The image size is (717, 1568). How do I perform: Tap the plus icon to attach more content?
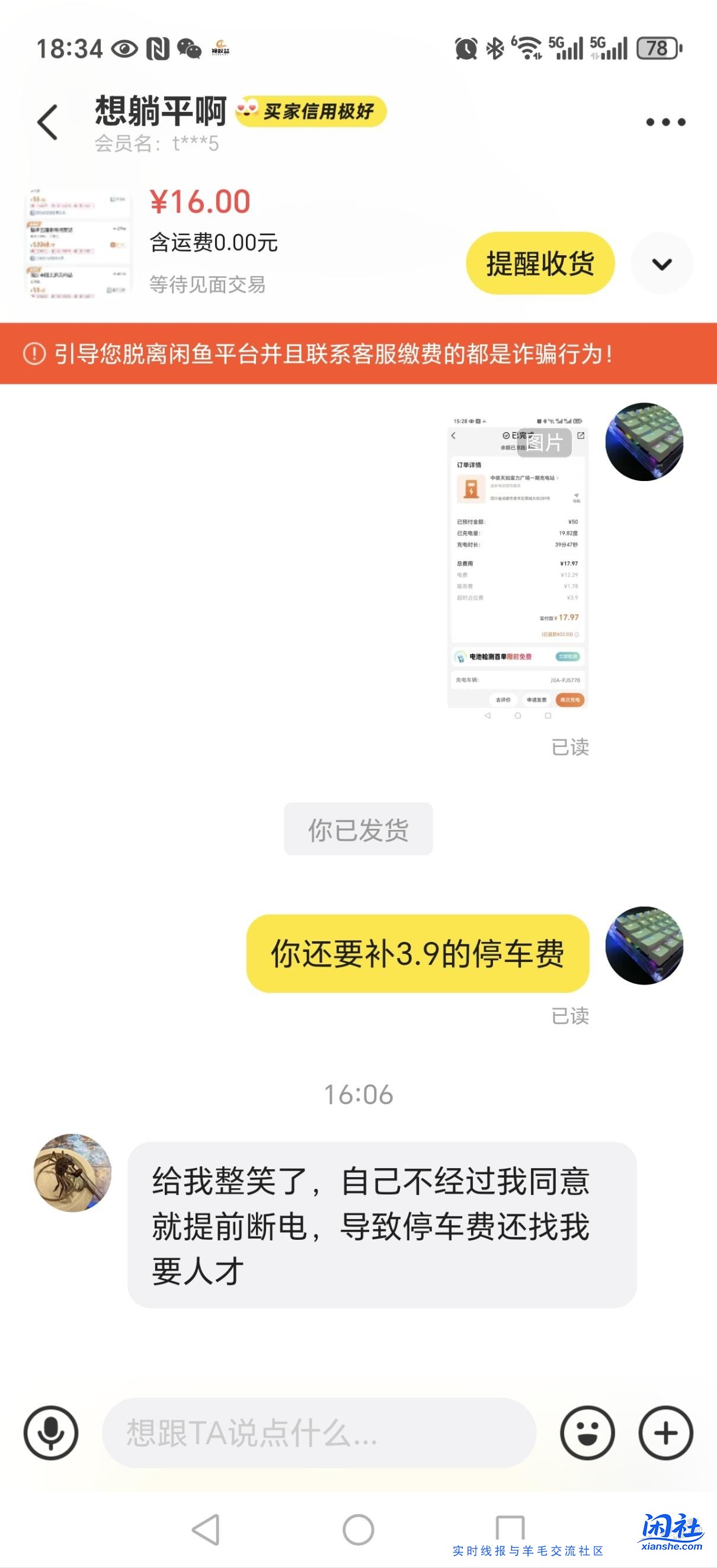pyautogui.click(x=668, y=1432)
